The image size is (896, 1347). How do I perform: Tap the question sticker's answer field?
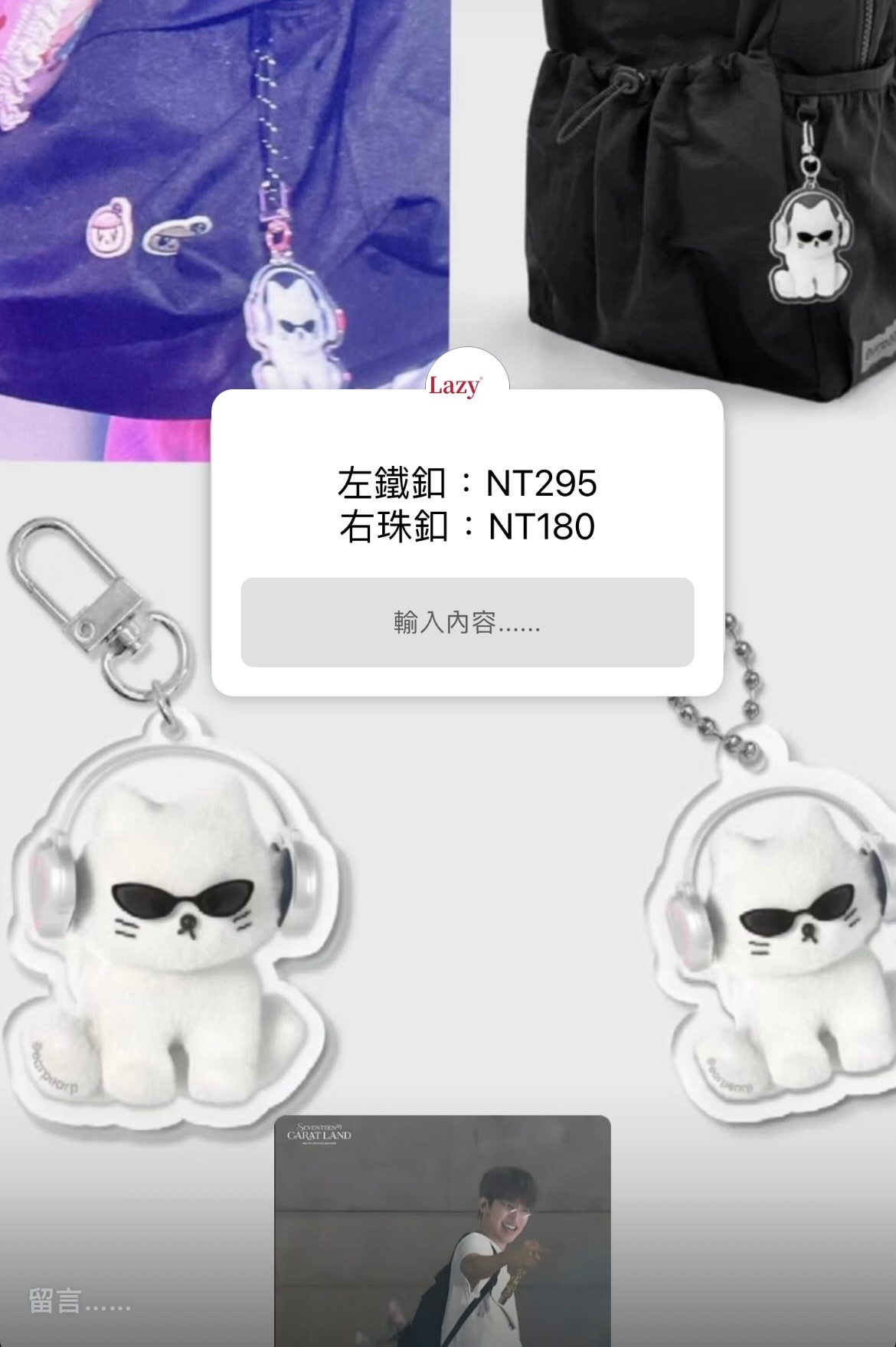pos(467,622)
